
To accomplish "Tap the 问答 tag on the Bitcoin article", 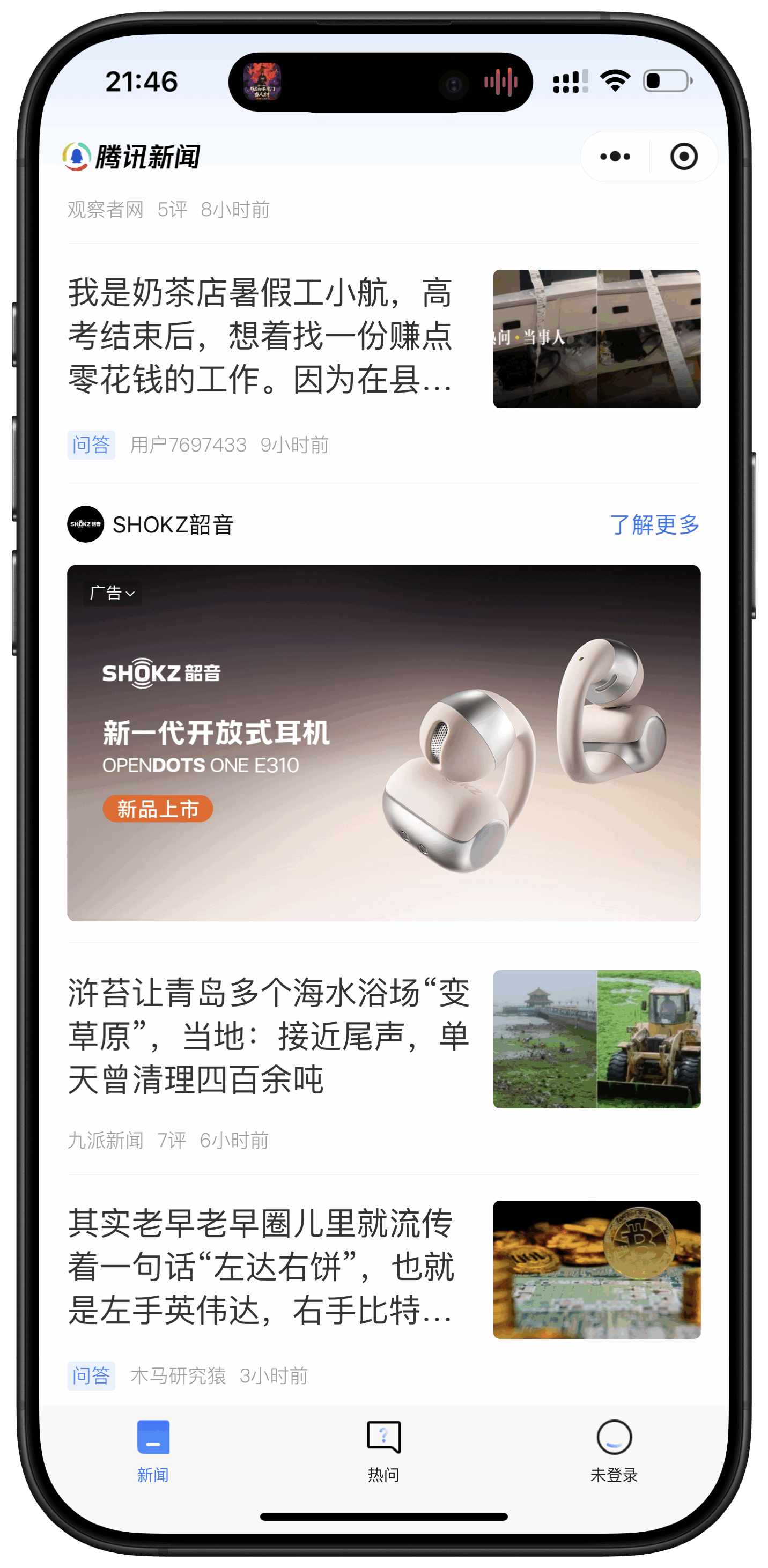I will [91, 1374].
